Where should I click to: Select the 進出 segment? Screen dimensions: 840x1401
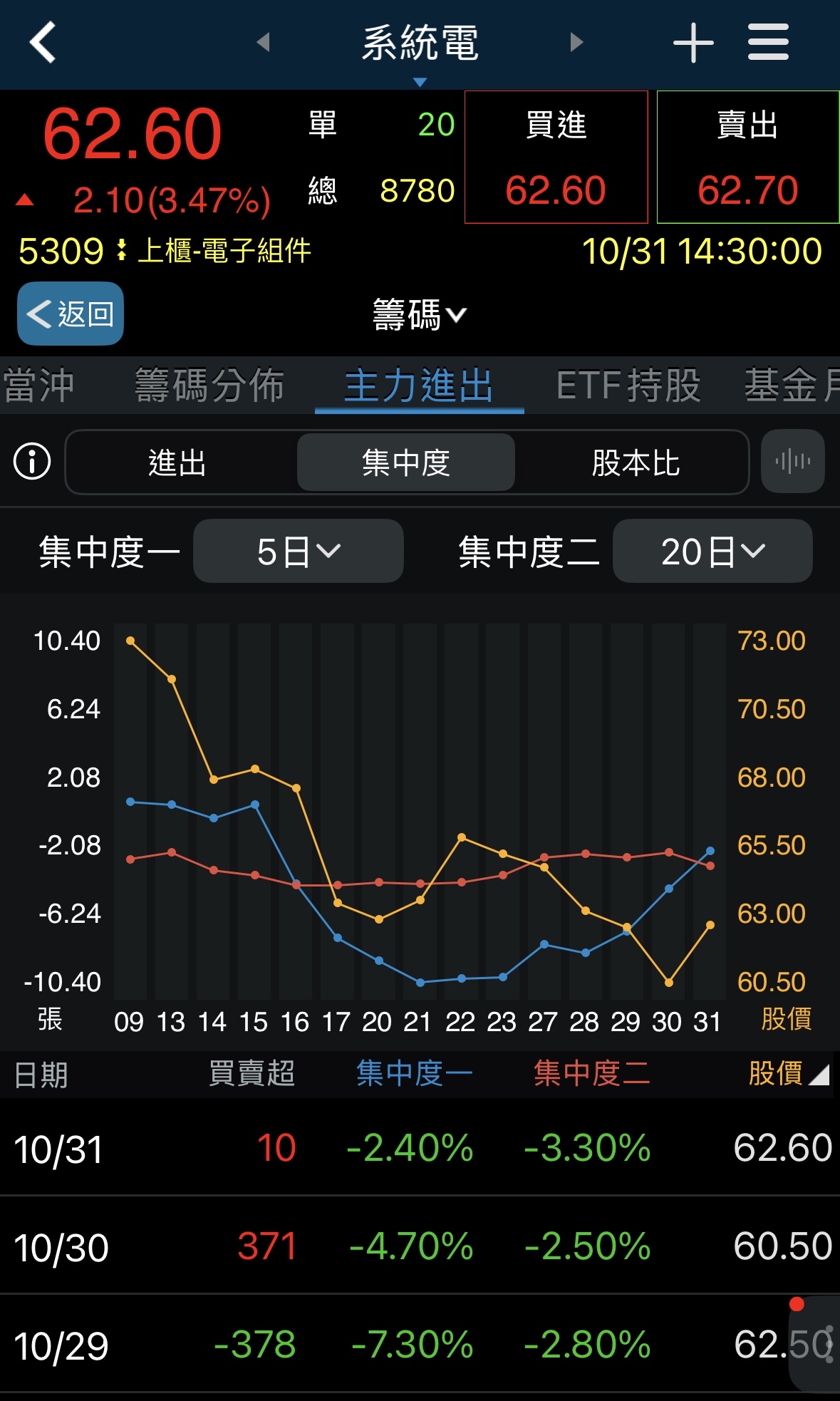tap(177, 462)
